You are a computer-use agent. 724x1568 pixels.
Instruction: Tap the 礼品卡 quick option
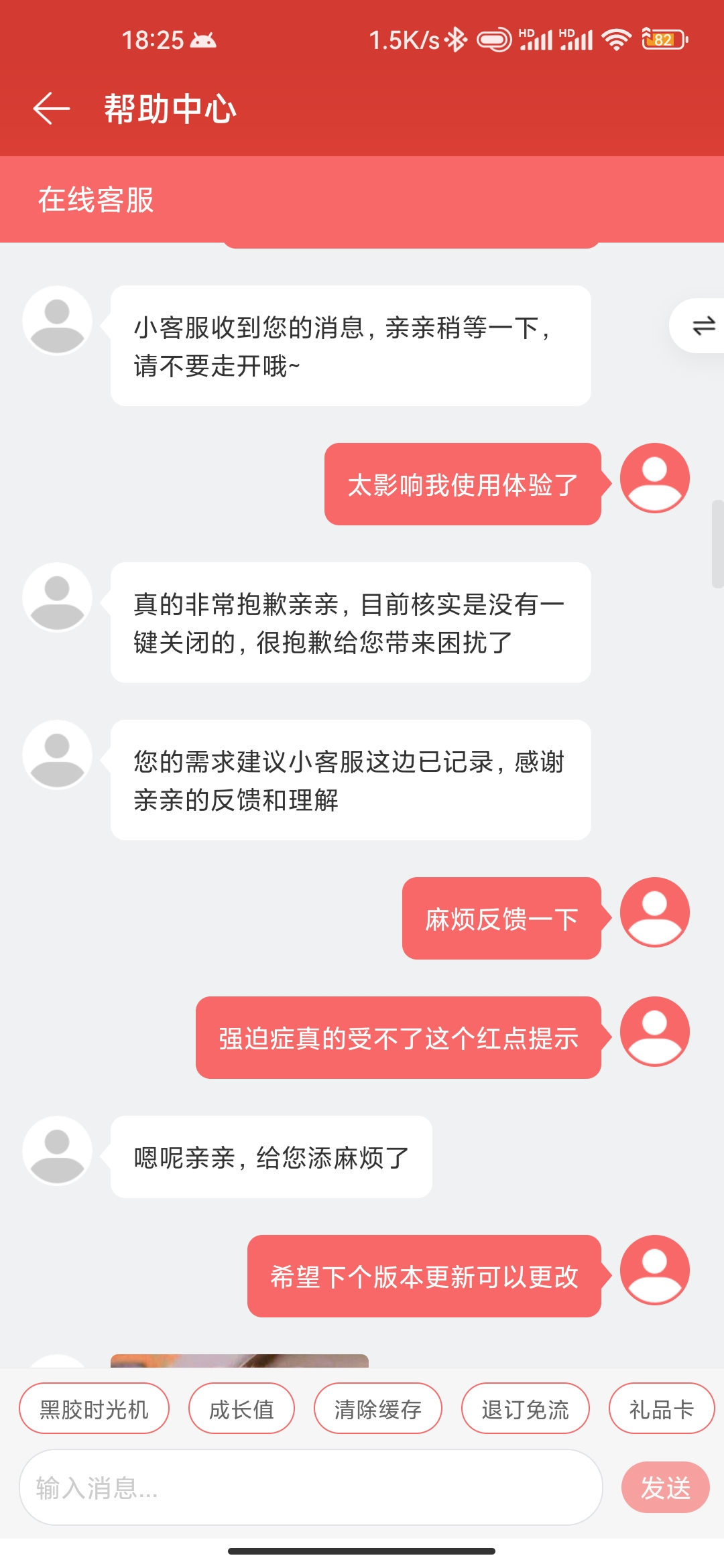point(661,1409)
